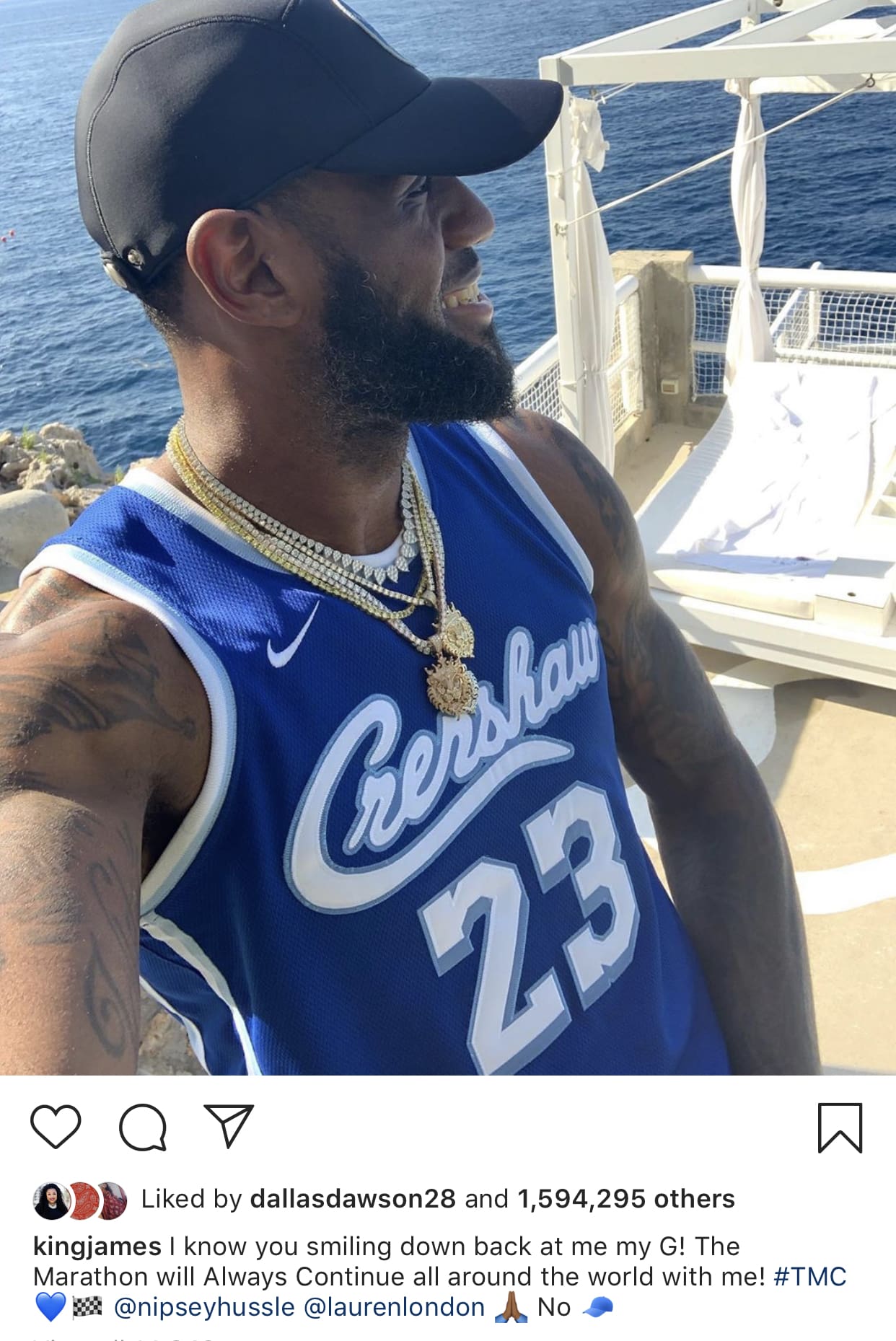Viewport: 896px width, 1341px height.
Task: Visit the @laurenlondon mention
Action: point(395,1307)
